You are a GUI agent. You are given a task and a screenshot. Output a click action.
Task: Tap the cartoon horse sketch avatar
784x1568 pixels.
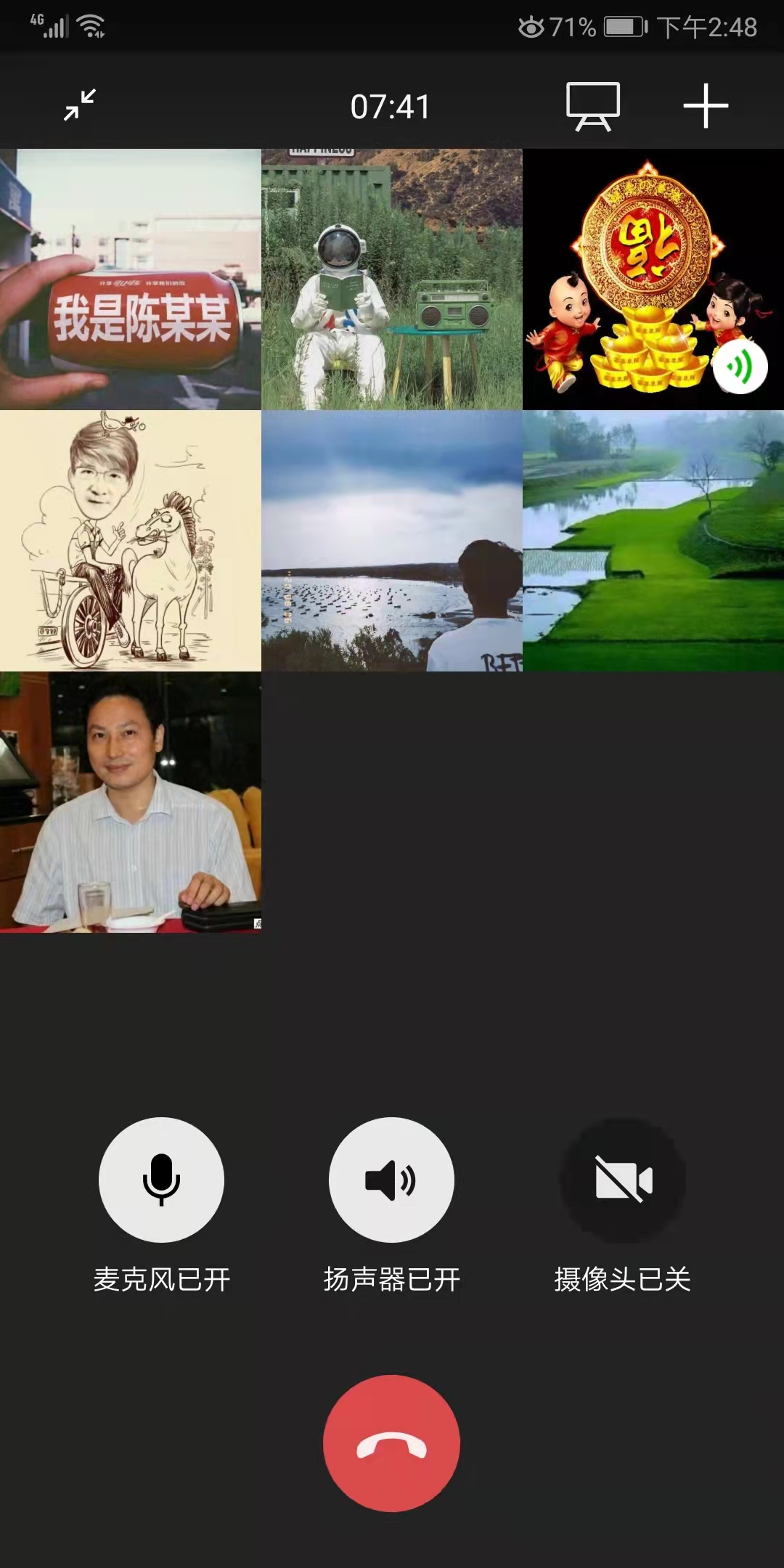[131, 541]
